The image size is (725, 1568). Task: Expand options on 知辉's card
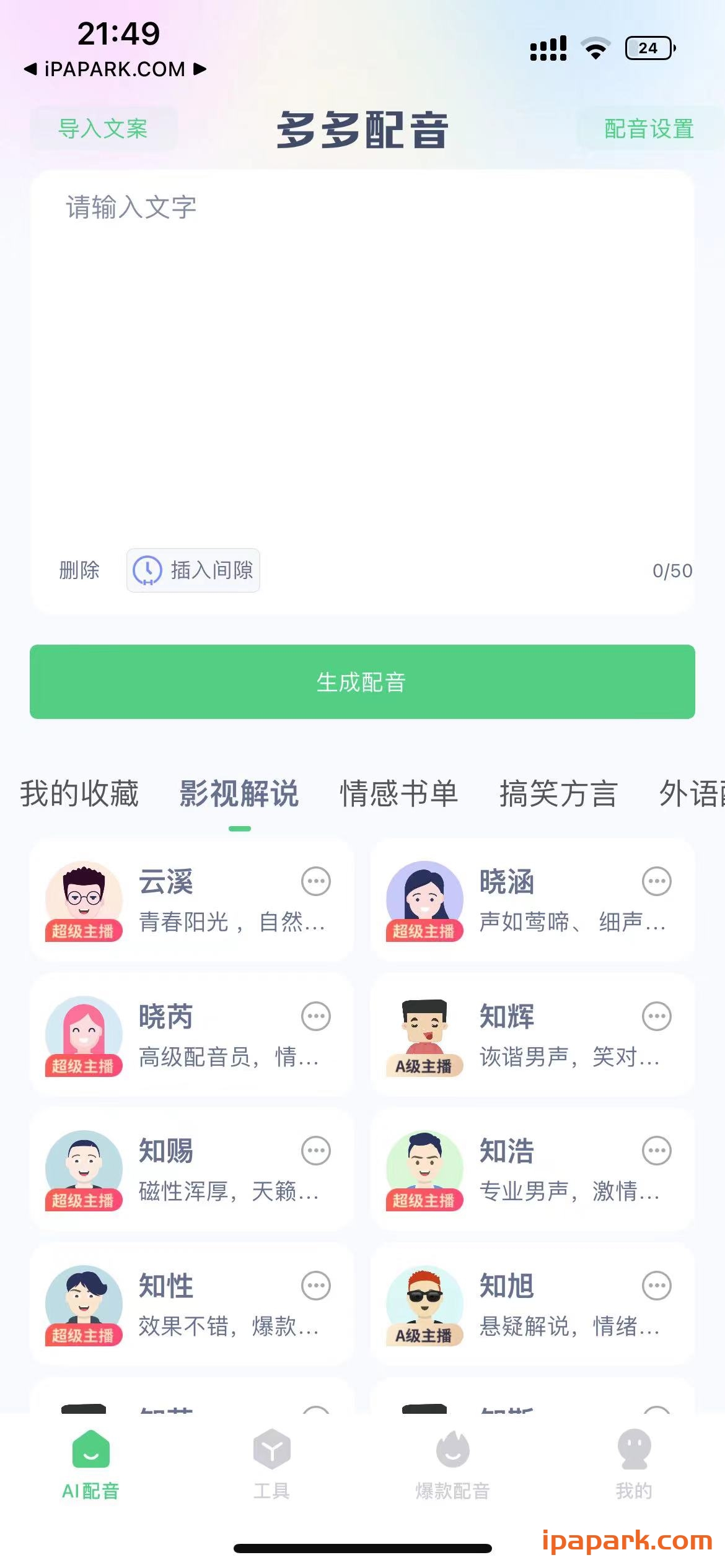(656, 1016)
